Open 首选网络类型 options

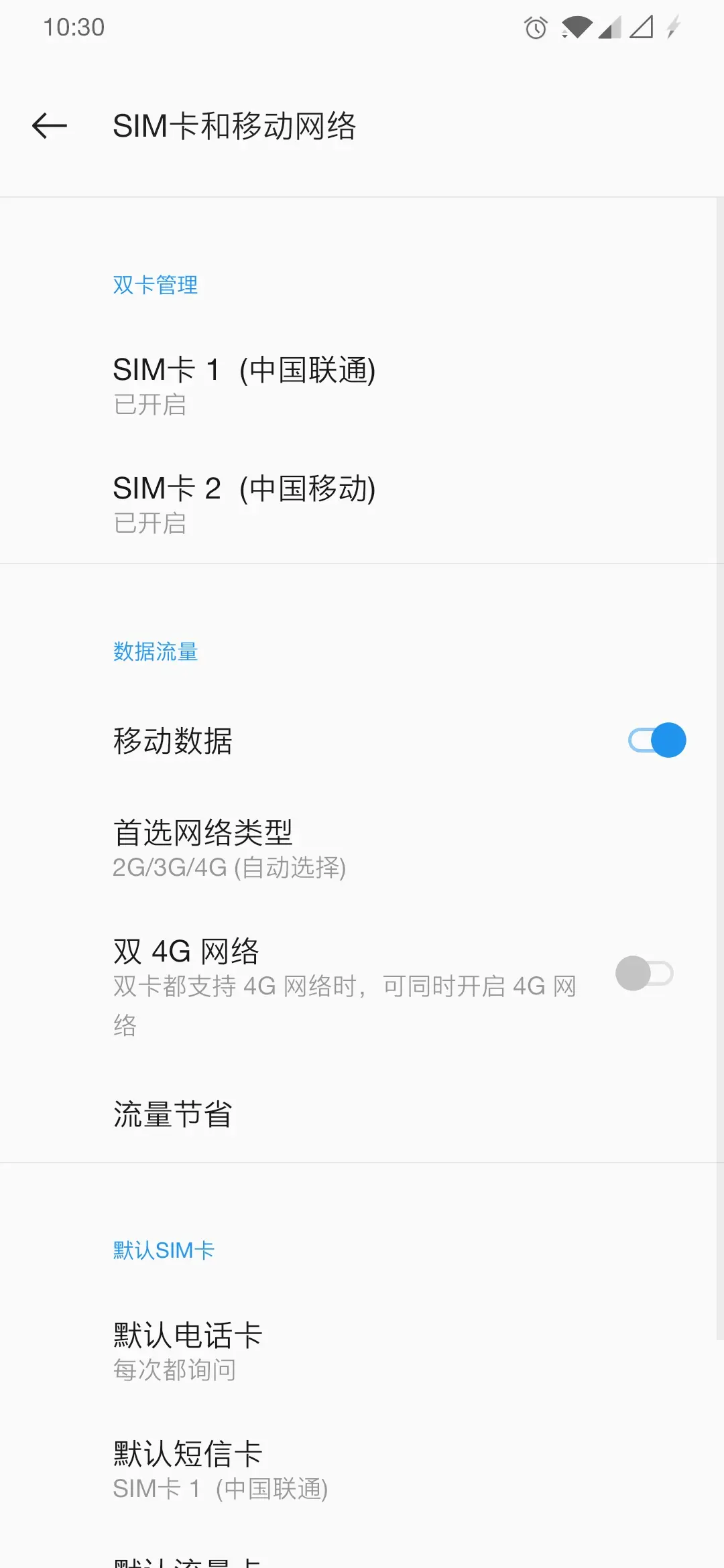click(229, 848)
